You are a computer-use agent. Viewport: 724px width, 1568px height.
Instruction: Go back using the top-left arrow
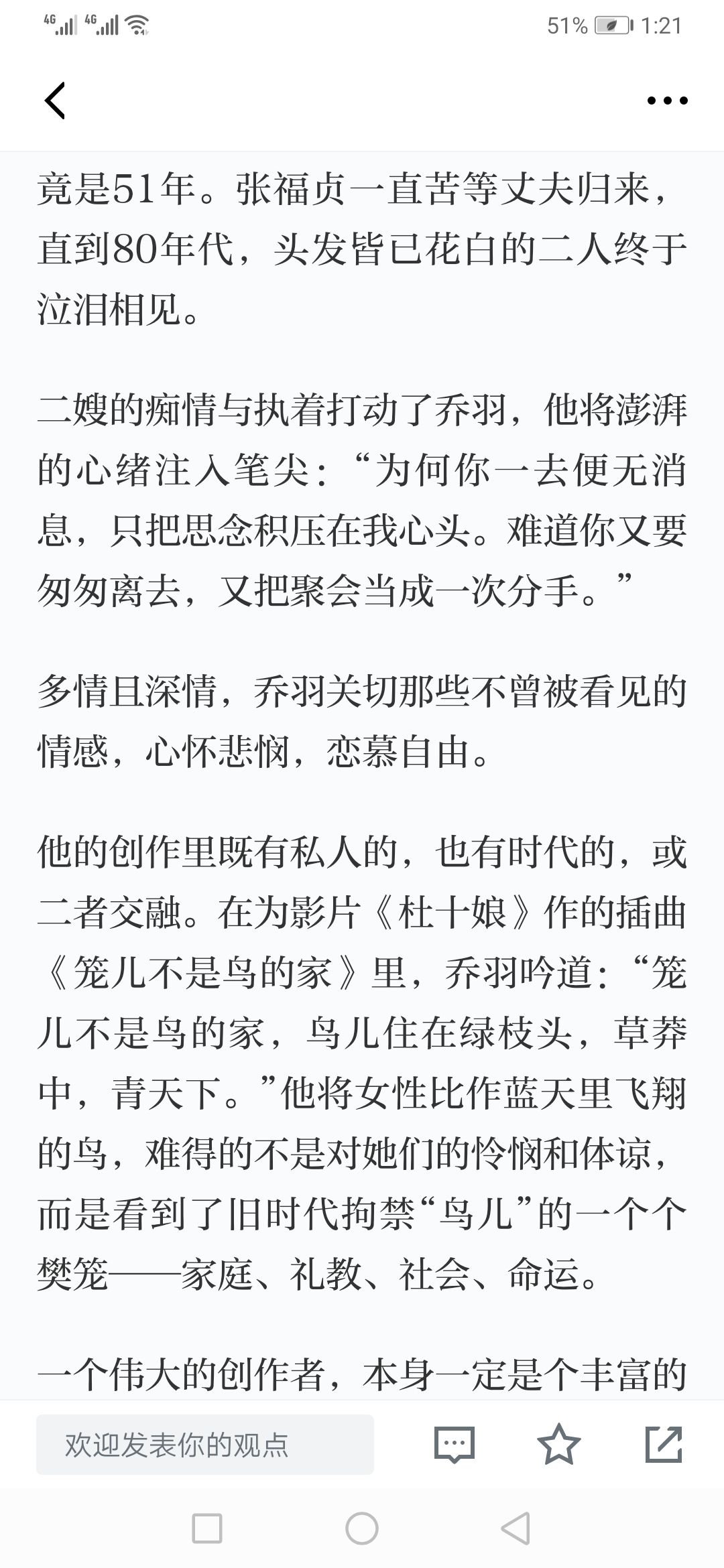(x=55, y=101)
